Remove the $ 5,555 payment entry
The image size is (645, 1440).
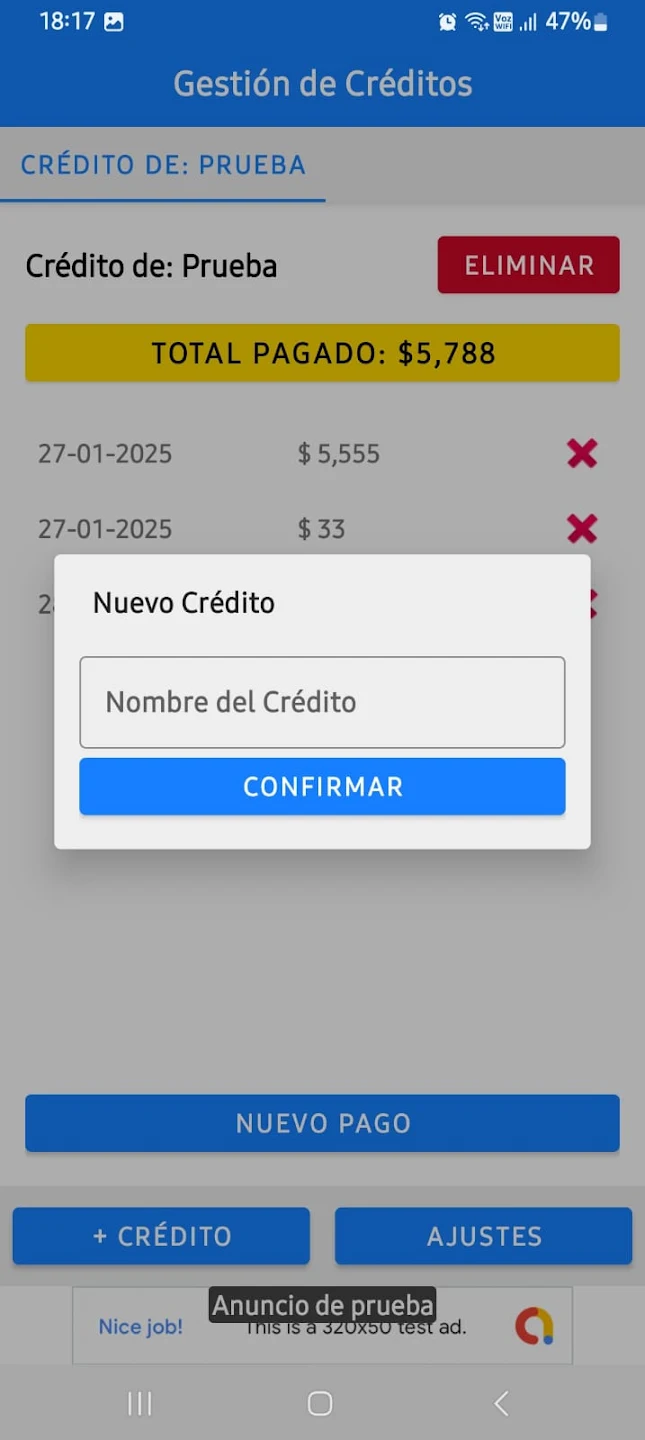click(582, 454)
